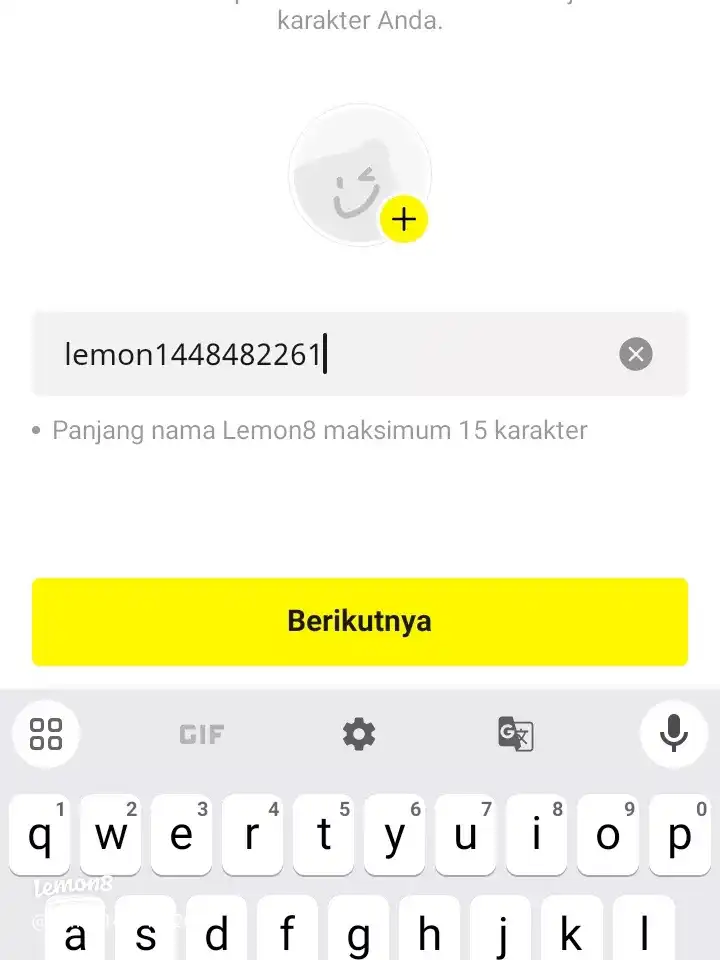The height and width of the screenshot is (960, 720).
Task: Open the GIF keyboard panel
Action: pyautogui.click(x=202, y=735)
